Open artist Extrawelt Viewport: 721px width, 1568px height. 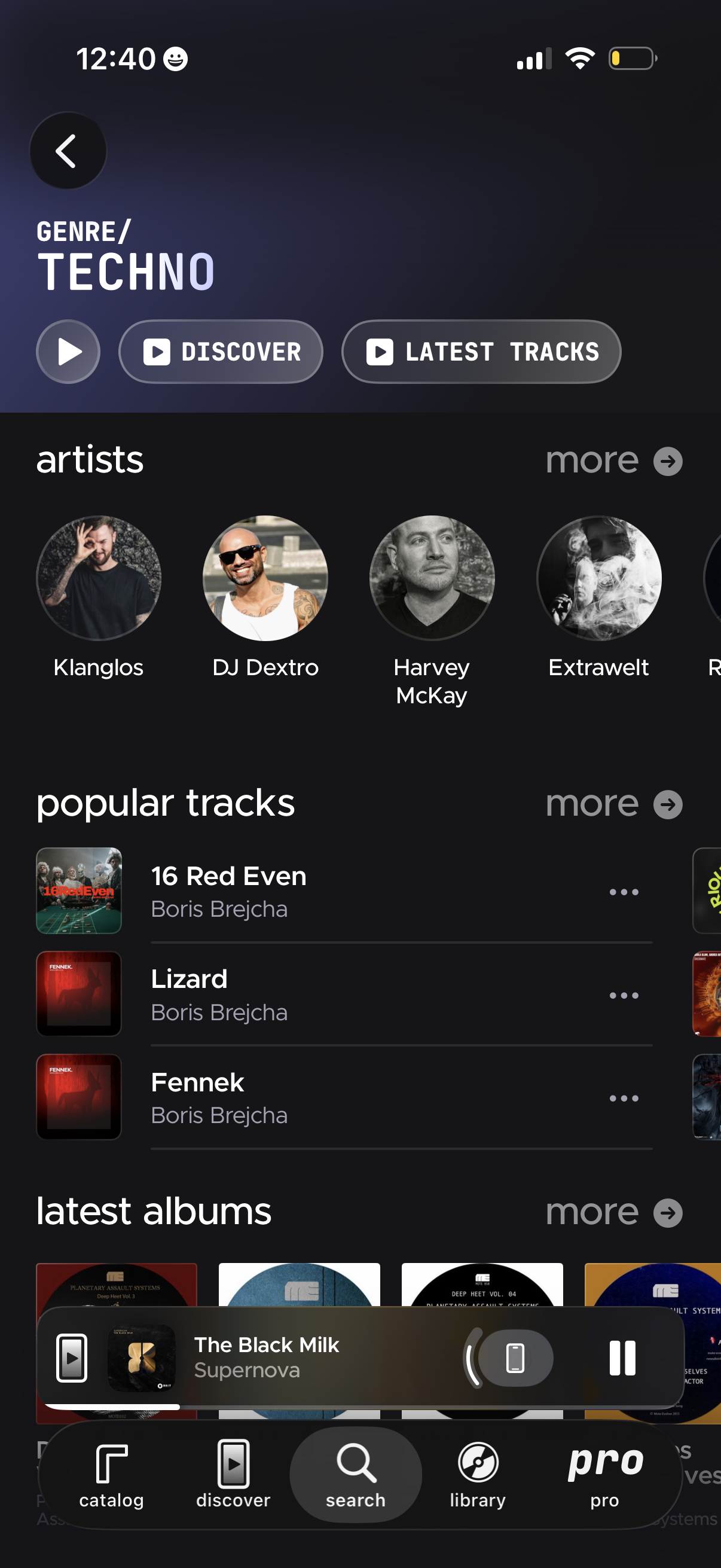(x=598, y=578)
